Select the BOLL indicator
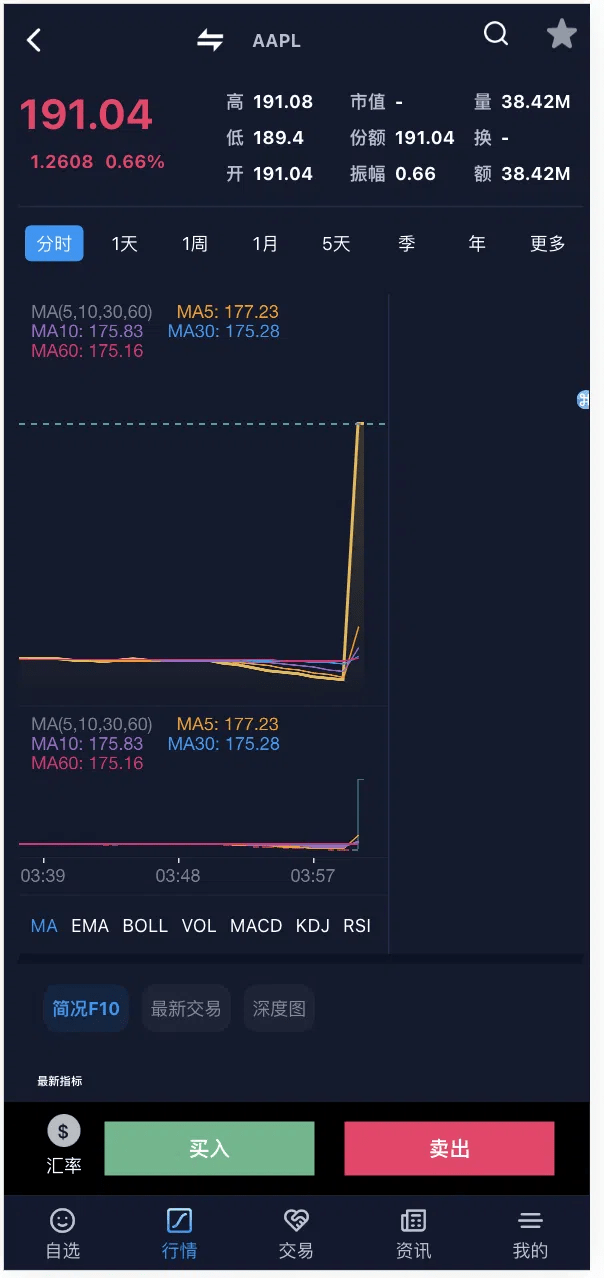 tap(145, 926)
